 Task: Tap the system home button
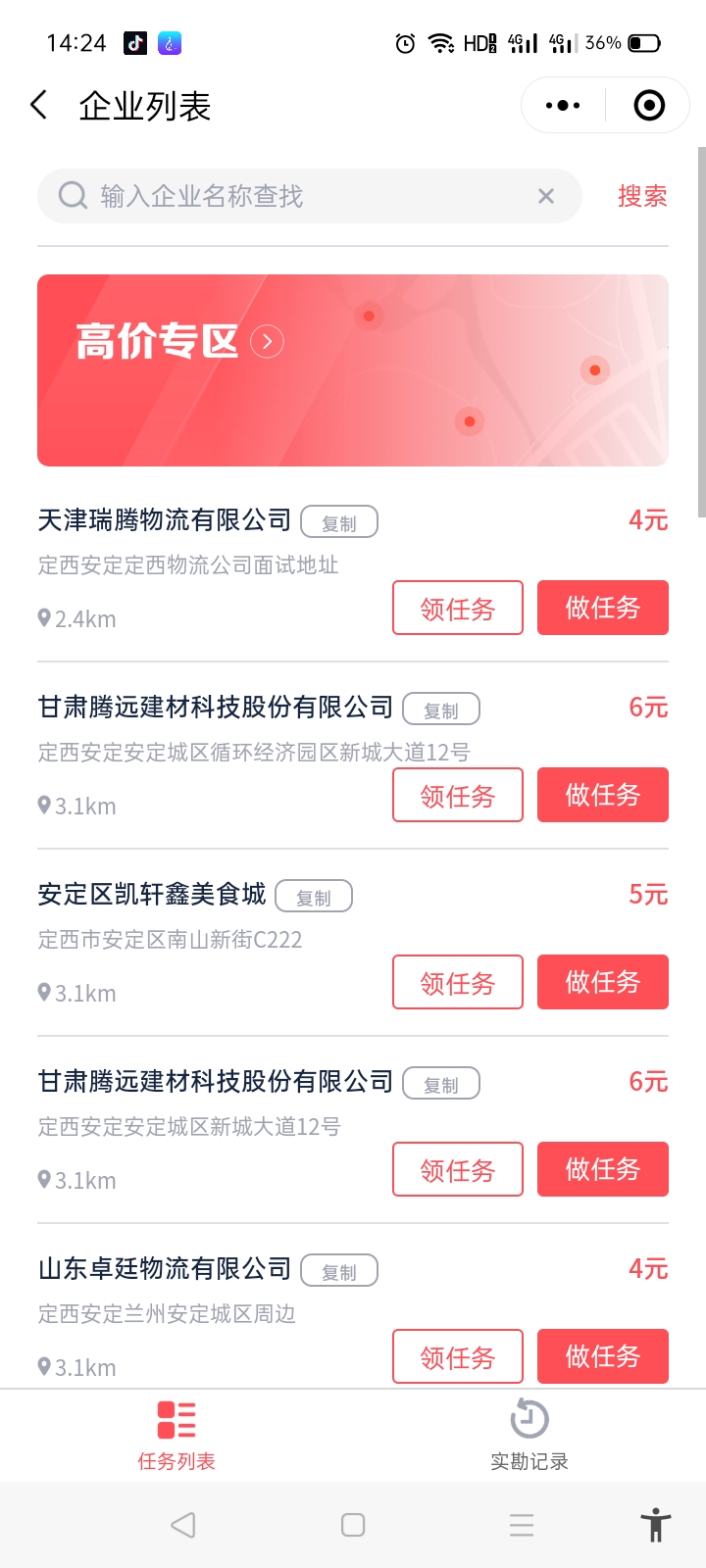(353, 1525)
